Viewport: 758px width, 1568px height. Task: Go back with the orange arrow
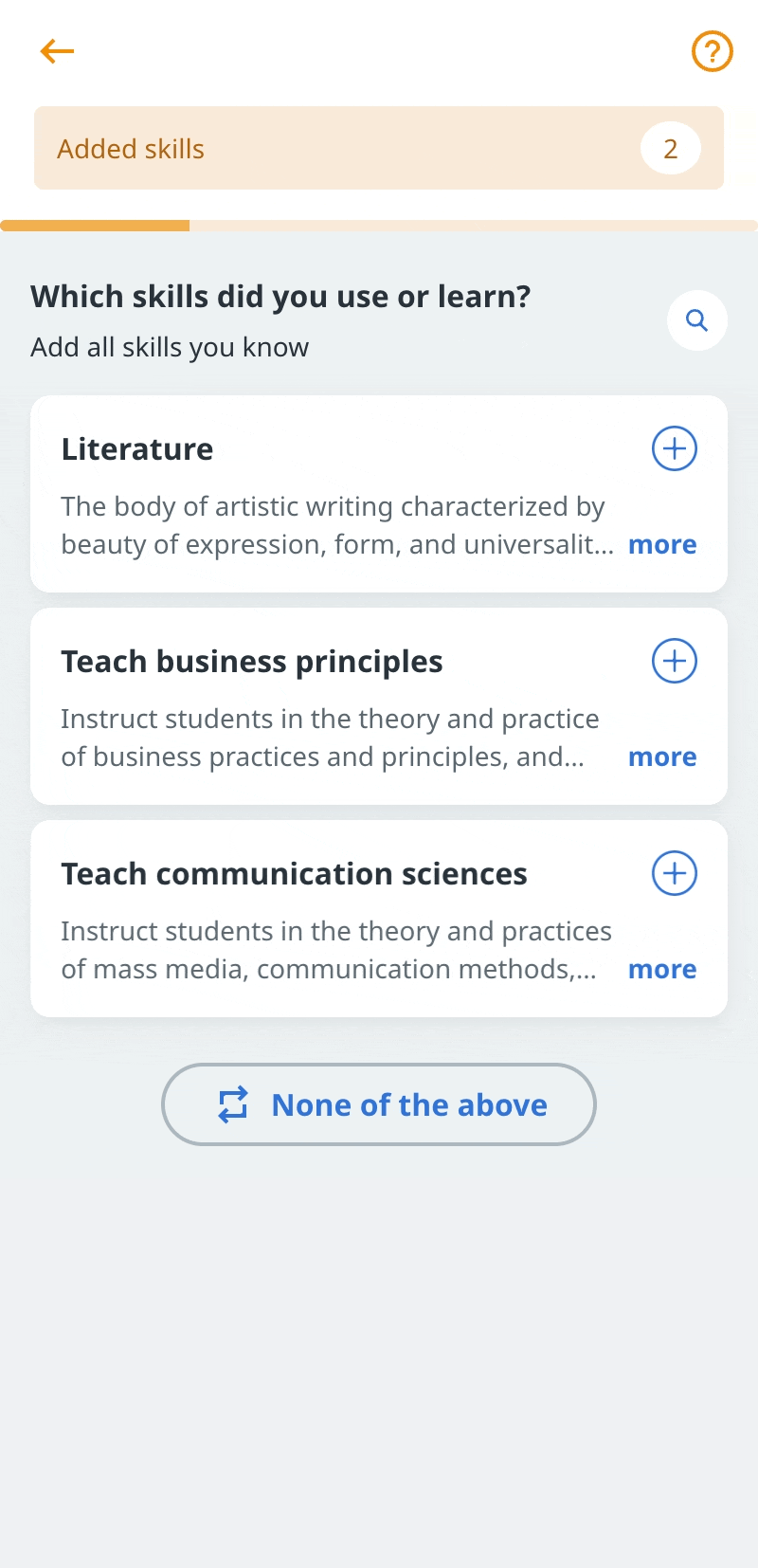[57, 51]
